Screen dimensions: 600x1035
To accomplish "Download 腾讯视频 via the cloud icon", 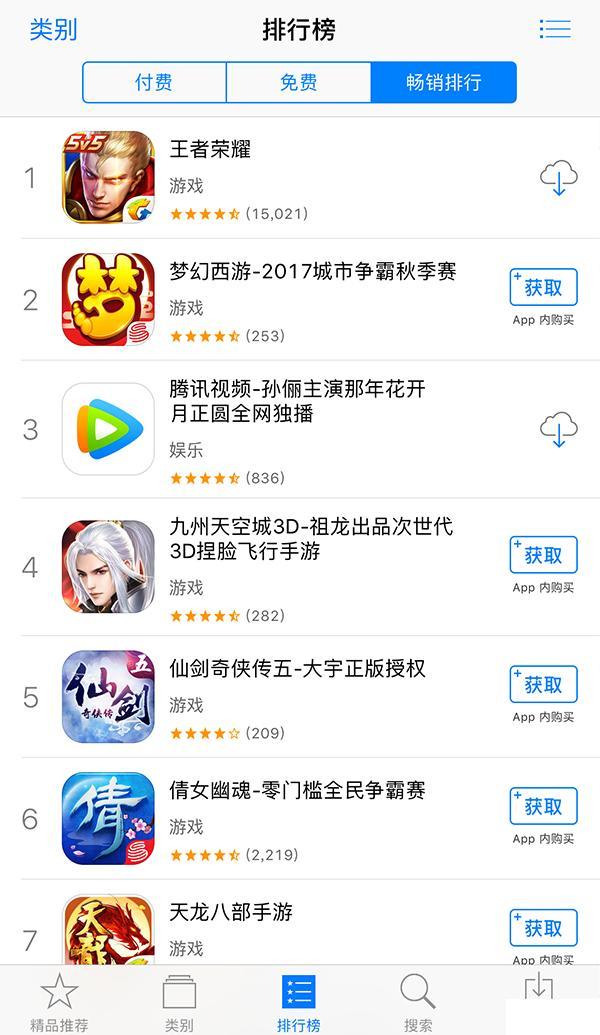I will [x=558, y=430].
